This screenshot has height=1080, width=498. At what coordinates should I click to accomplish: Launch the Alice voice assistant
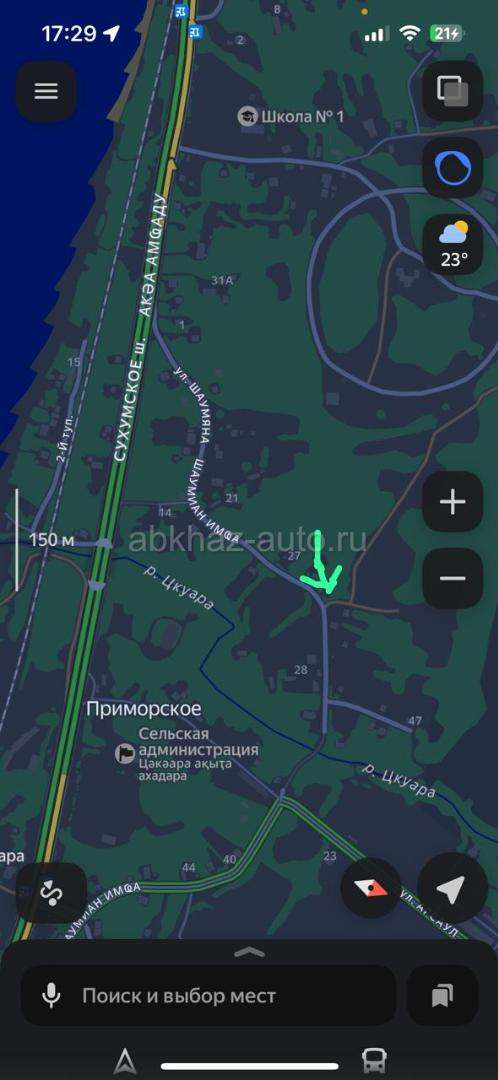[x=453, y=168]
